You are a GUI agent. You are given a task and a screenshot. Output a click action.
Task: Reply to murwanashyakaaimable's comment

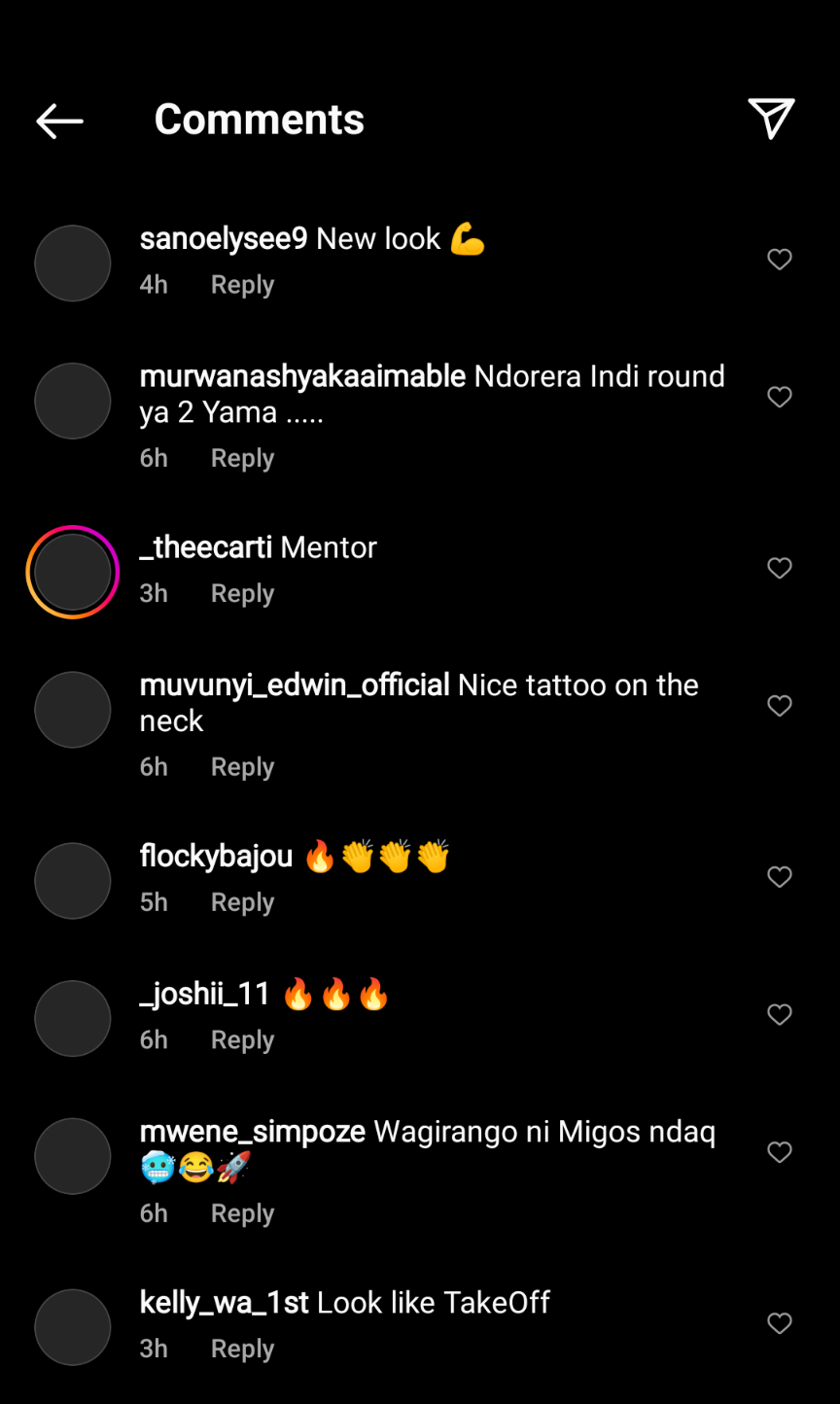242,458
